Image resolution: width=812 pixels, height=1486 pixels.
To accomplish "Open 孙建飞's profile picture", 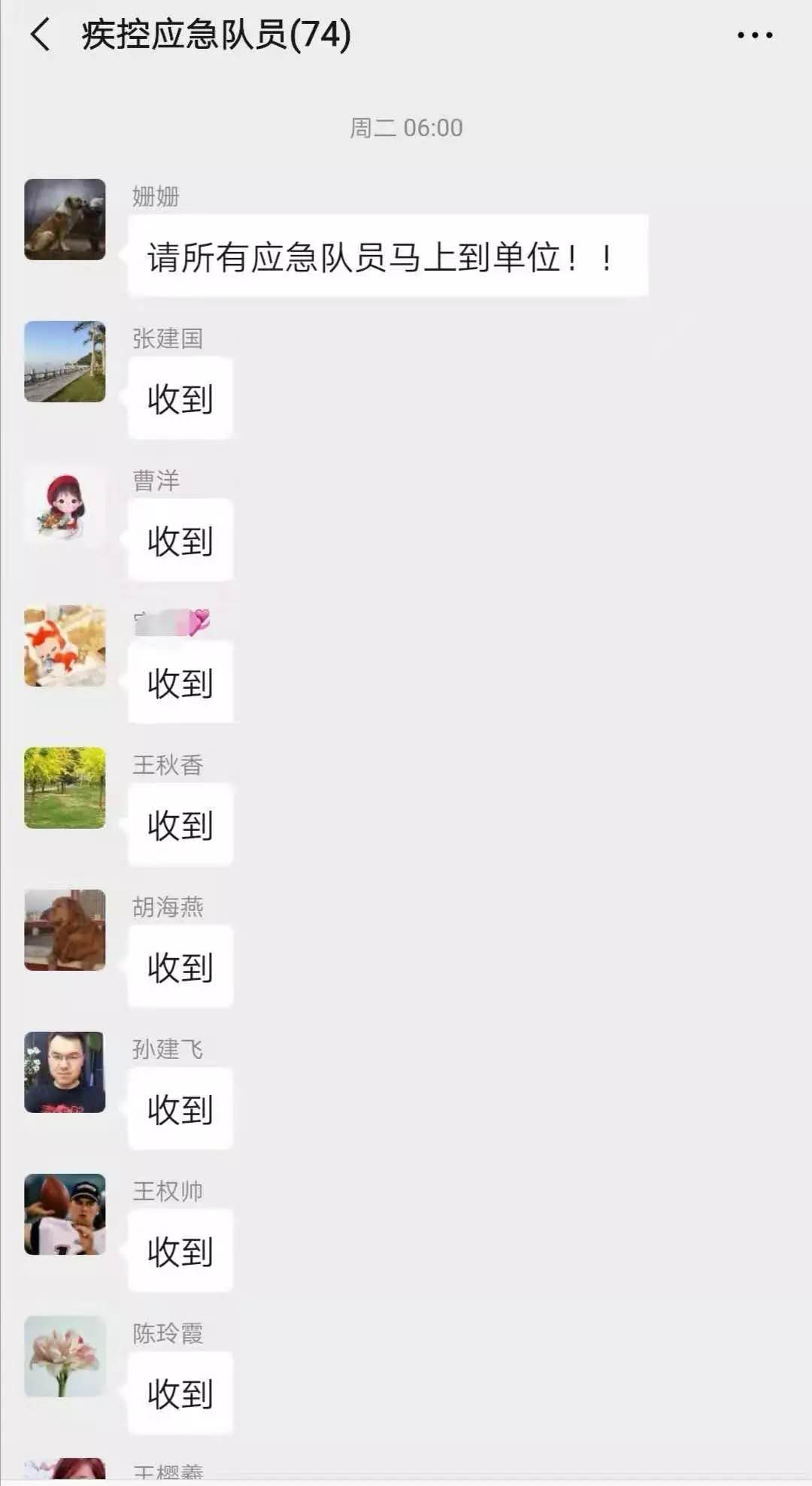I will (x=65, y=1072).
